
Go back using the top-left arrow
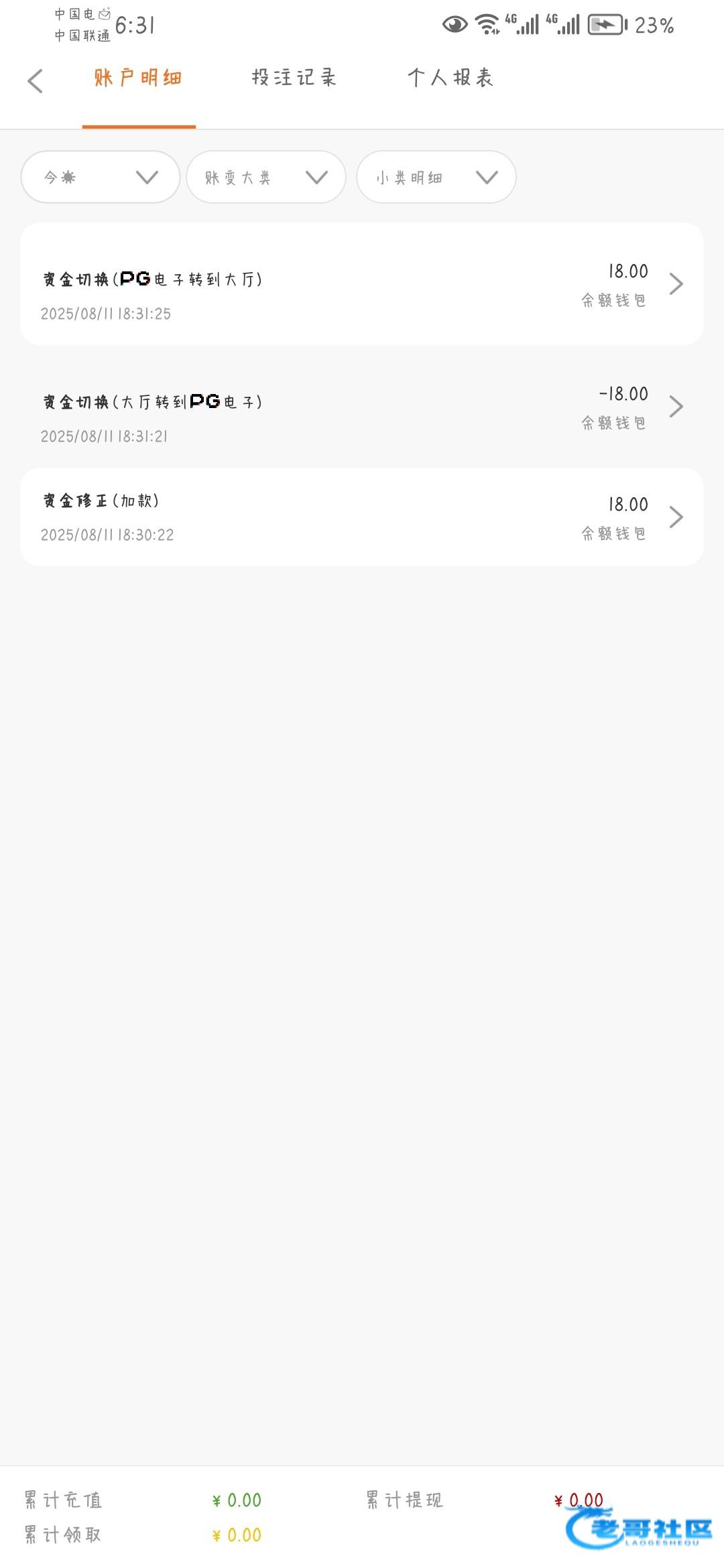click(x=35, y=81)
